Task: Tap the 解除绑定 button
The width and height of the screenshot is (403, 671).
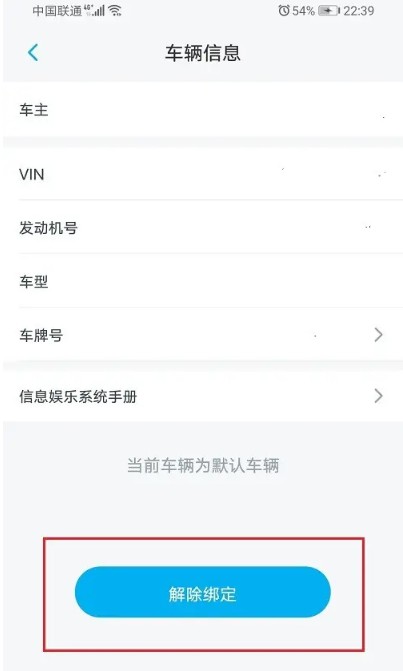Action: [203, 592]
